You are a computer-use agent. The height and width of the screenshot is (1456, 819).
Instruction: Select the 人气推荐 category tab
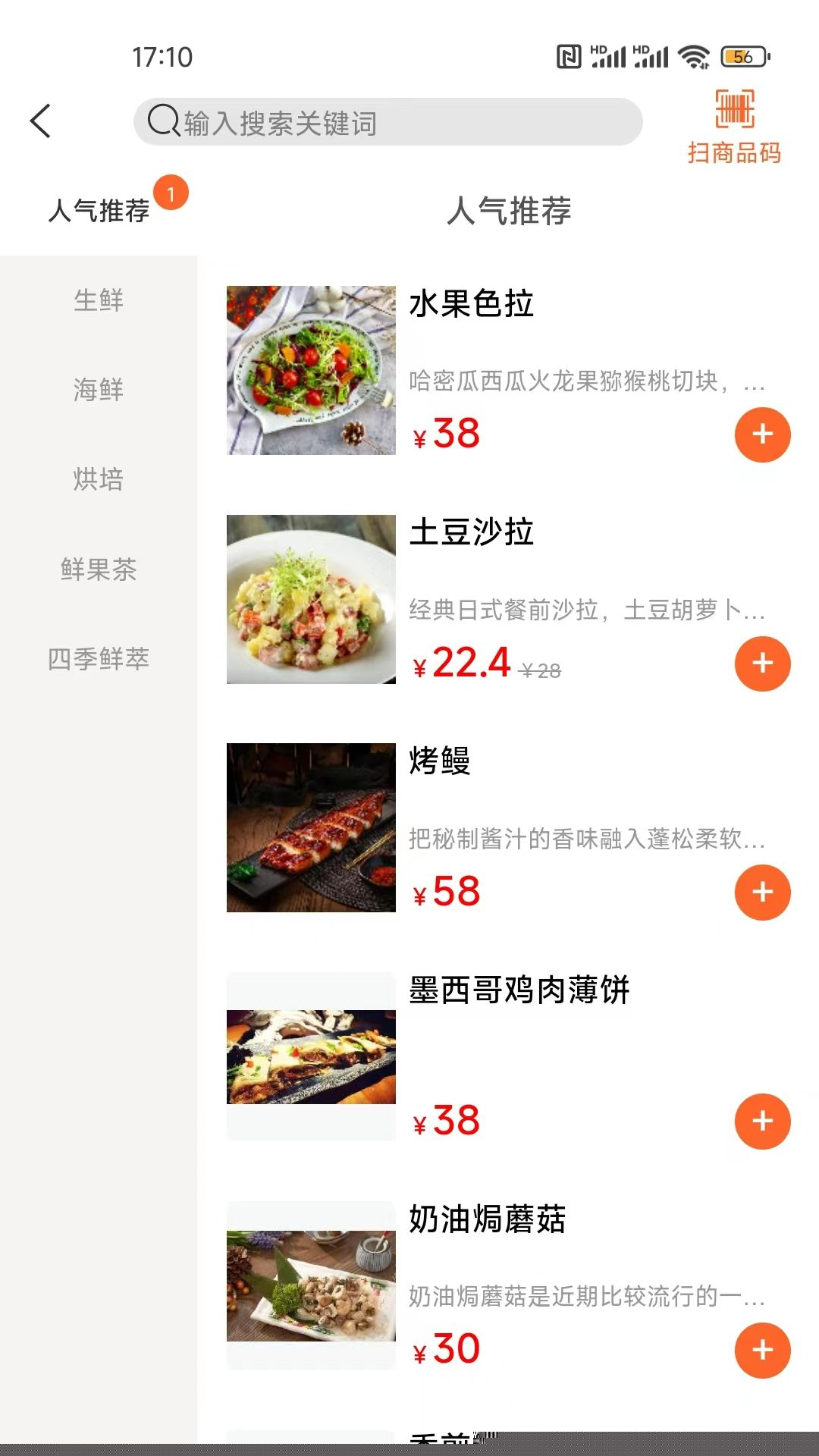point(99,211)
